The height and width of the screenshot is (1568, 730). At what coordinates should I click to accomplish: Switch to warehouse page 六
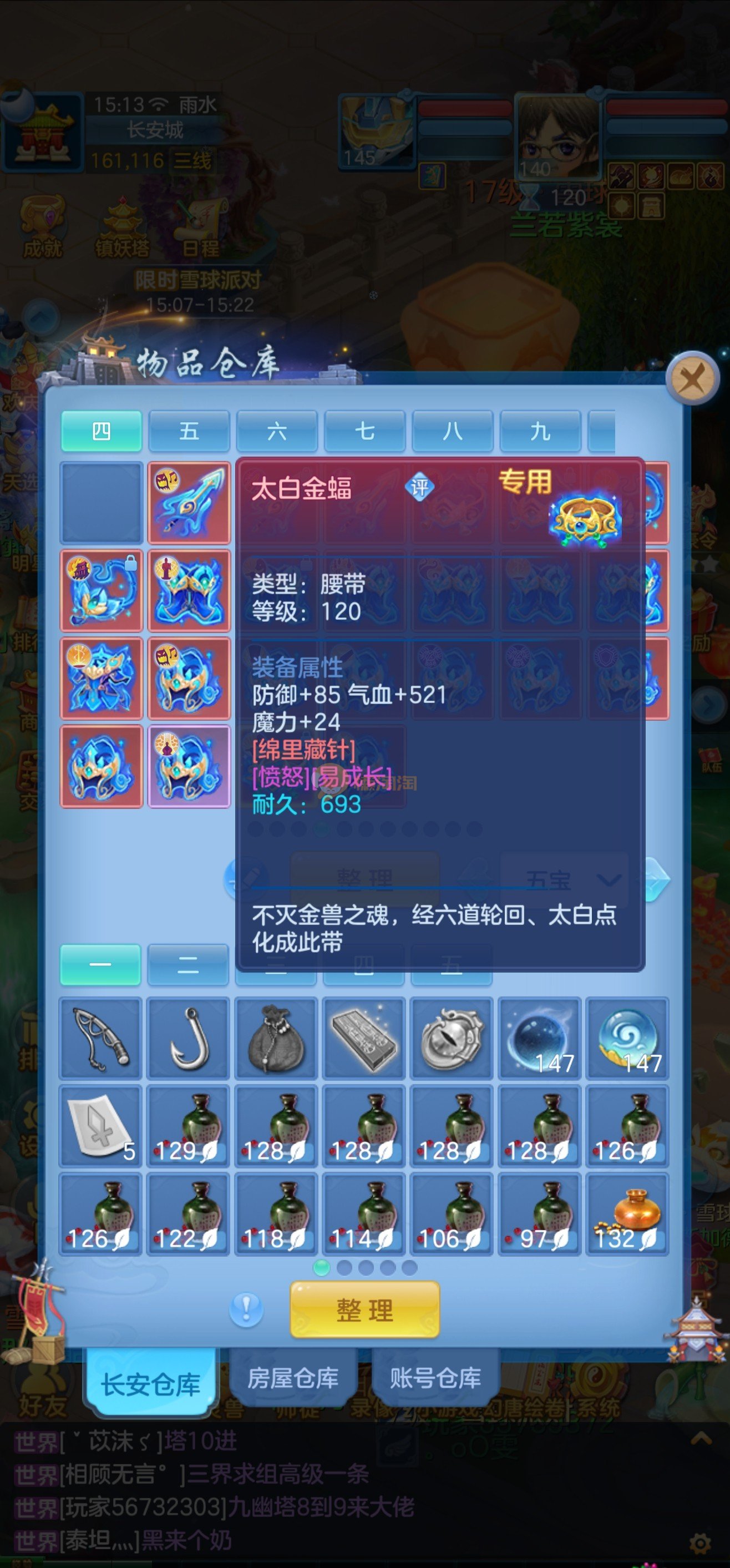click(x=277, y=432)
